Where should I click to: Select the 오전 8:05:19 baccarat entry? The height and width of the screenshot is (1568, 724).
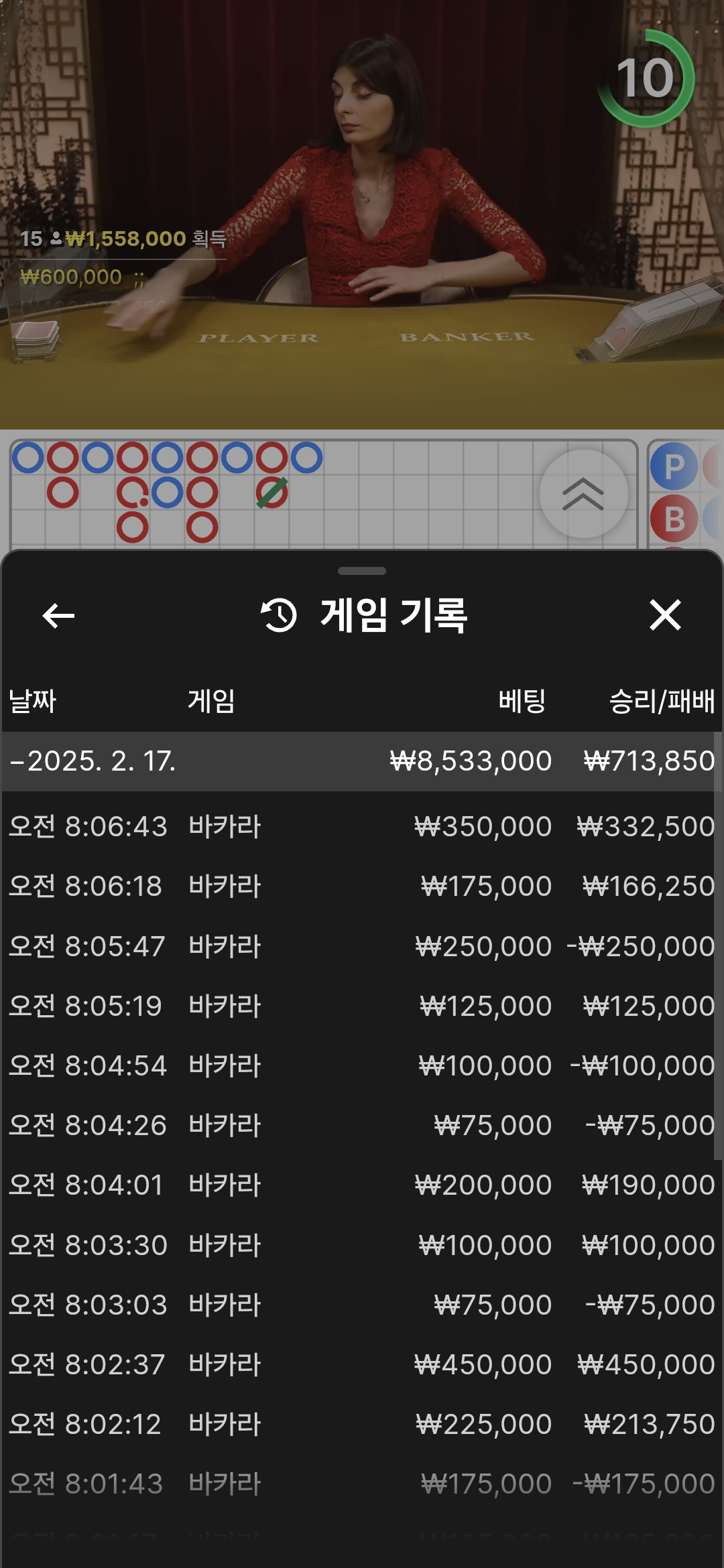(x=362, y=1006)
